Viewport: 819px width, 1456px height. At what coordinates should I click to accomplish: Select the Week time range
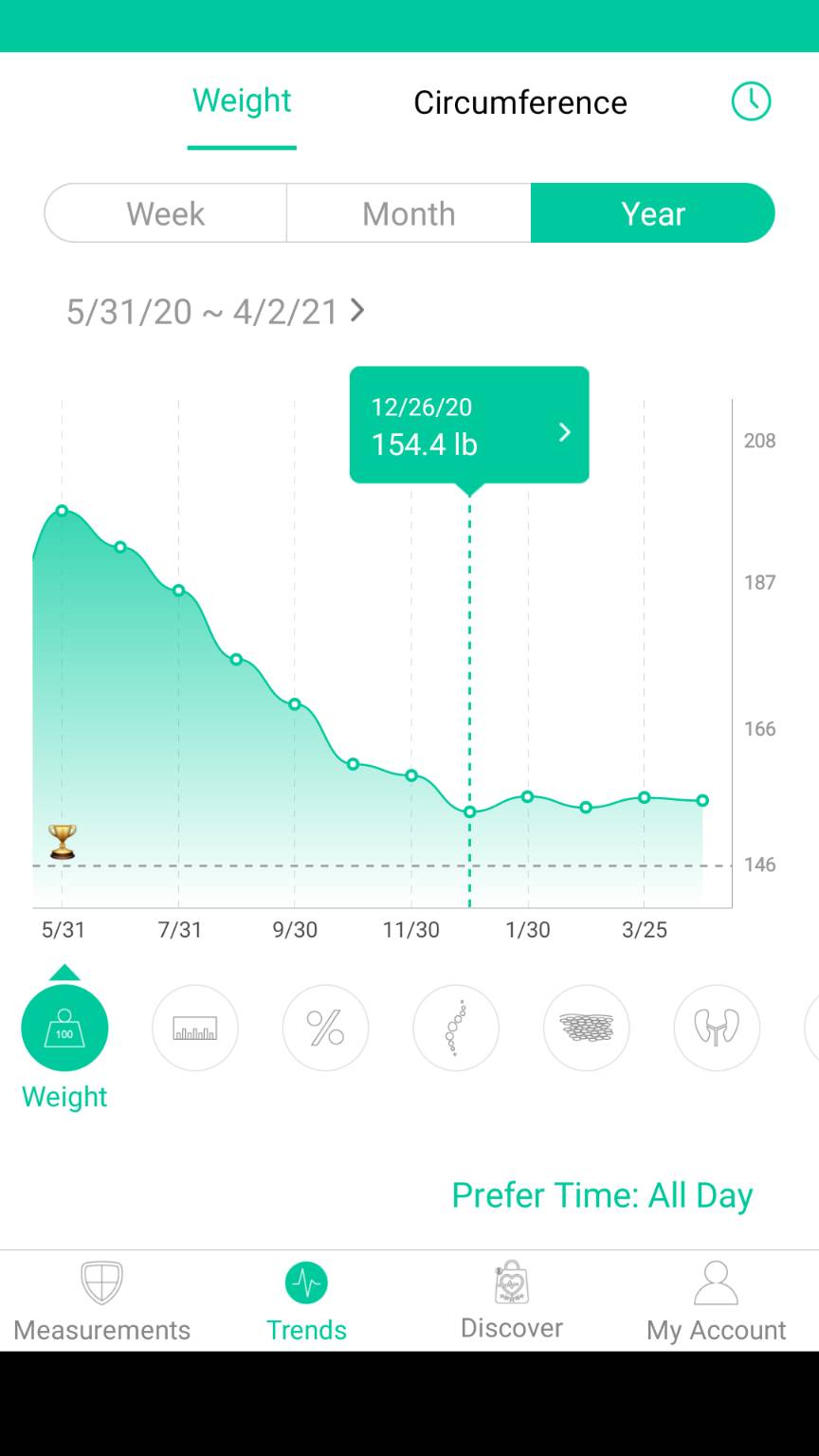[x=164, y=213]
